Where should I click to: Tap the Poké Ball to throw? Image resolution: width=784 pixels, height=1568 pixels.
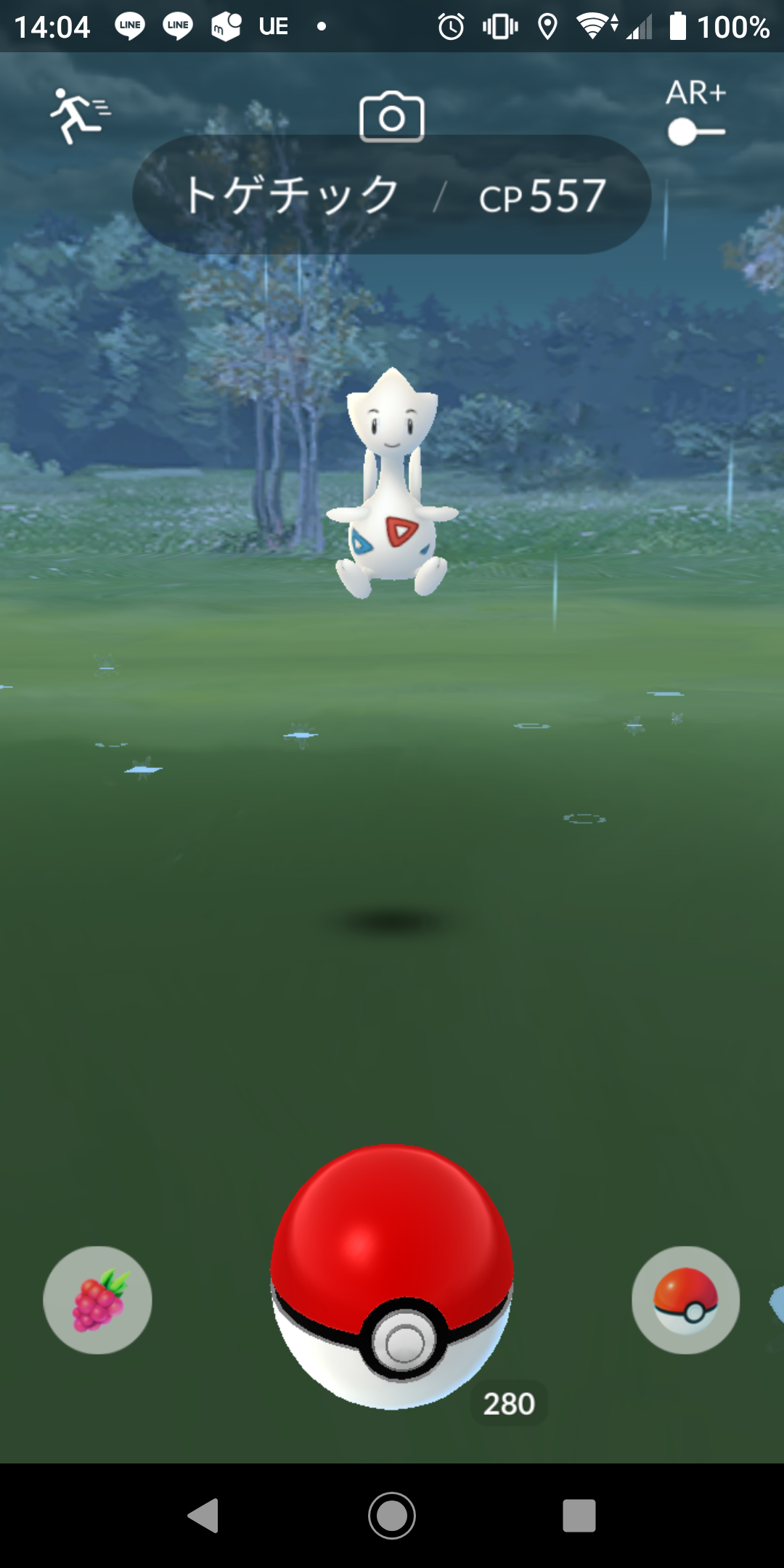pyautogui.click(x=392, y=1276)
